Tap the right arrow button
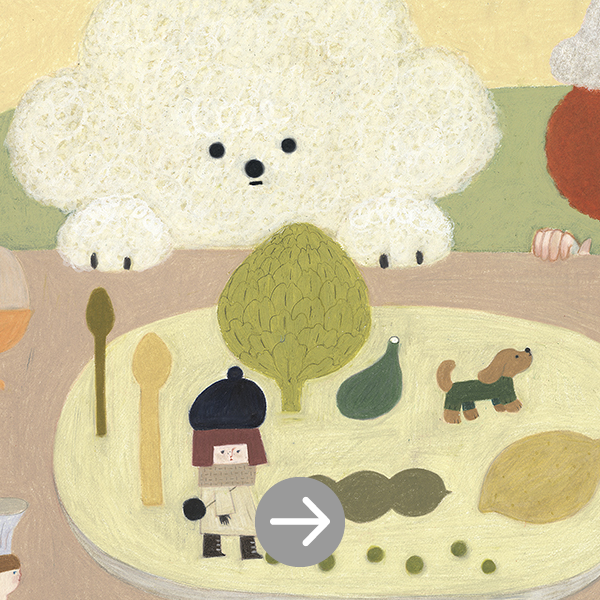This screenshot has width=600, height=600. [300, 522]
